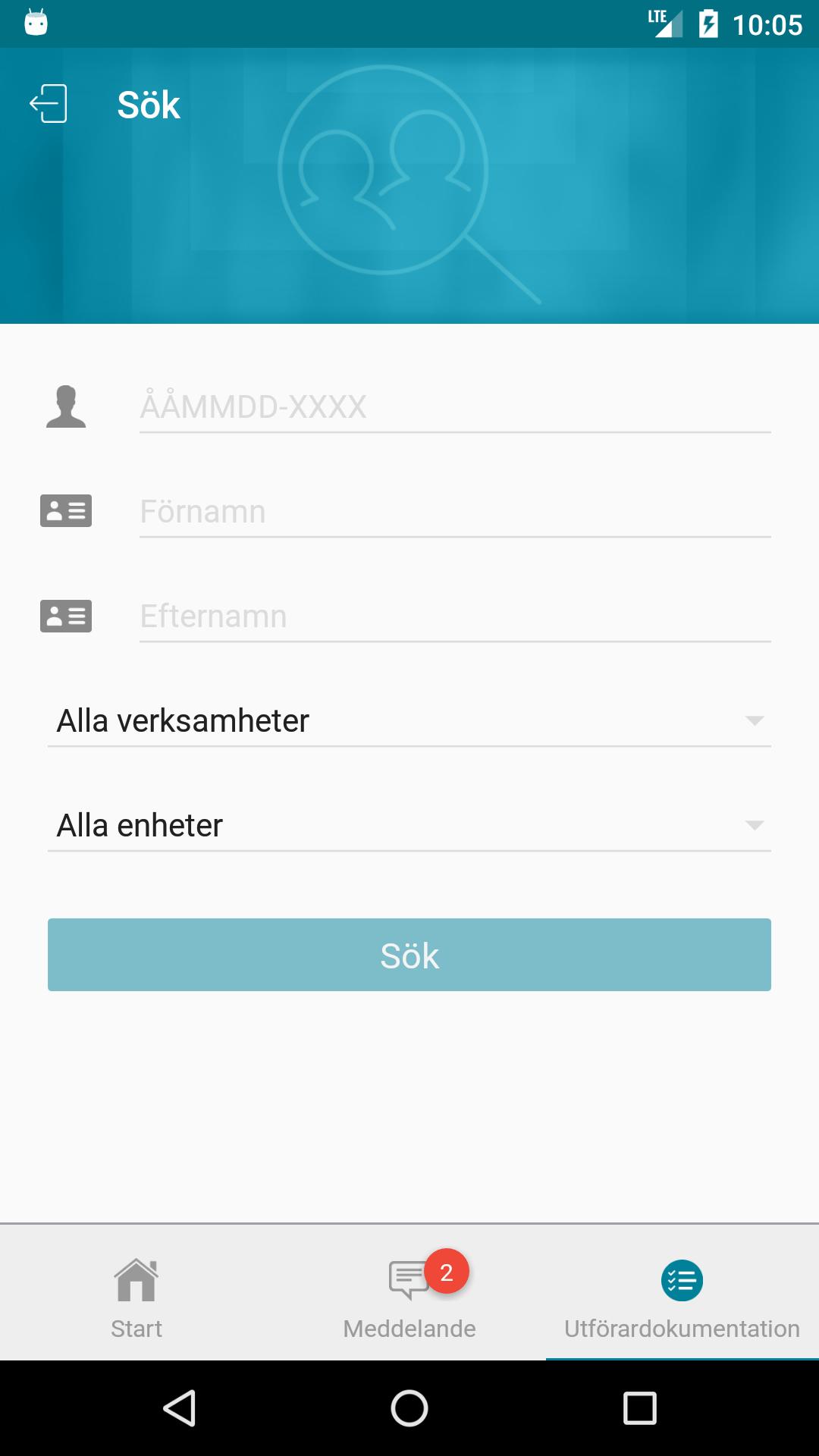Open the Meddelande tab
Screen dimensions: 819x1456
tap(409, 1292)
